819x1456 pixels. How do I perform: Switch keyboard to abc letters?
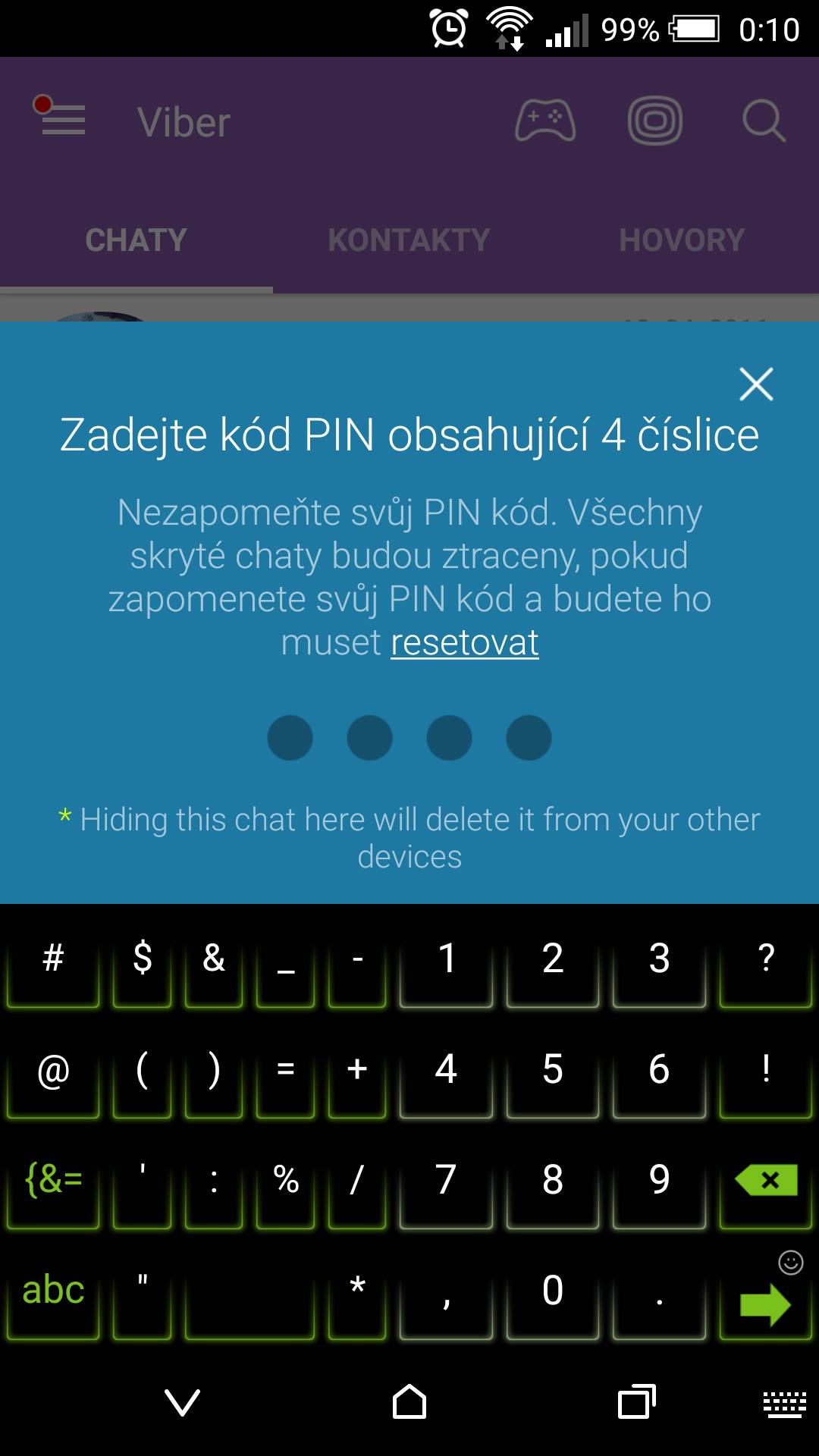click(x=53, y=1291)
